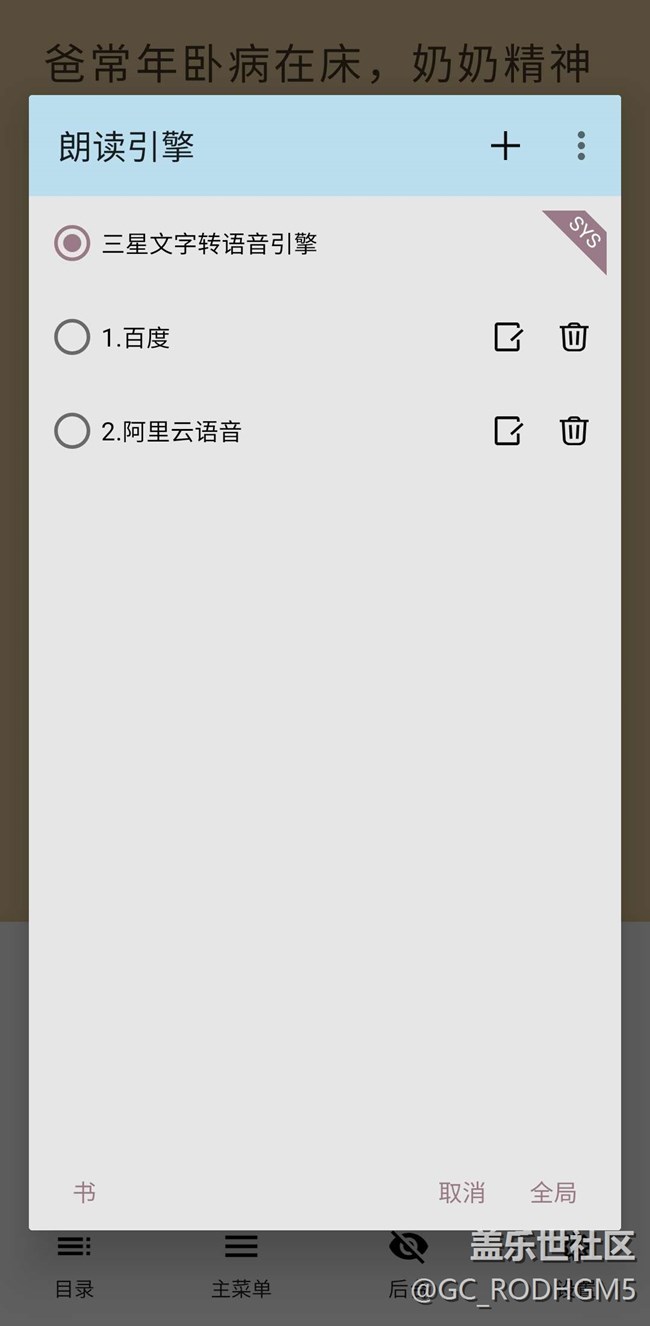
Task: Open the overflow menu in 朗读引擎 dialog
Action: pyautogui.click(x=581, y=146)
